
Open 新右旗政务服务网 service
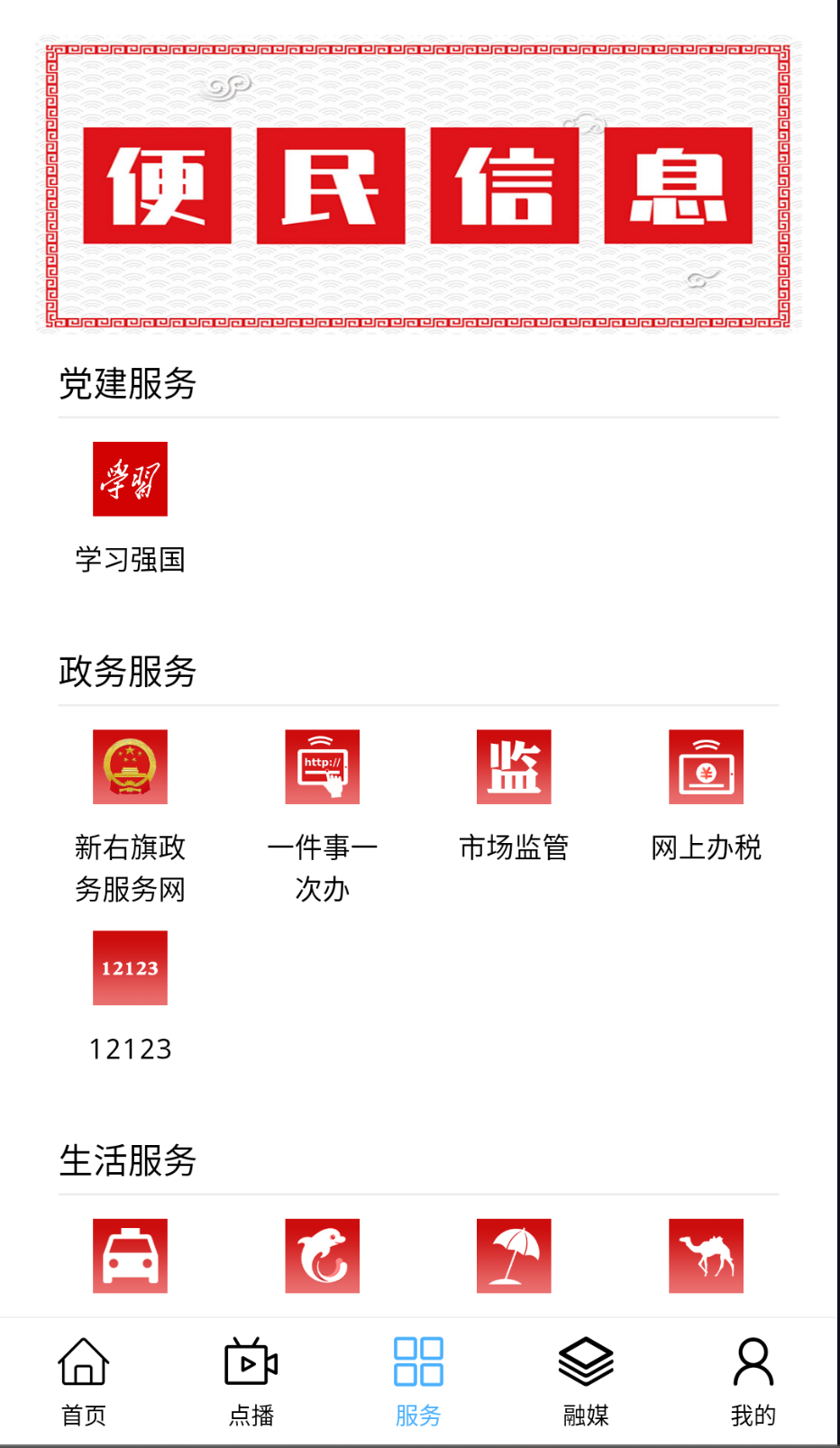point(130,767)
